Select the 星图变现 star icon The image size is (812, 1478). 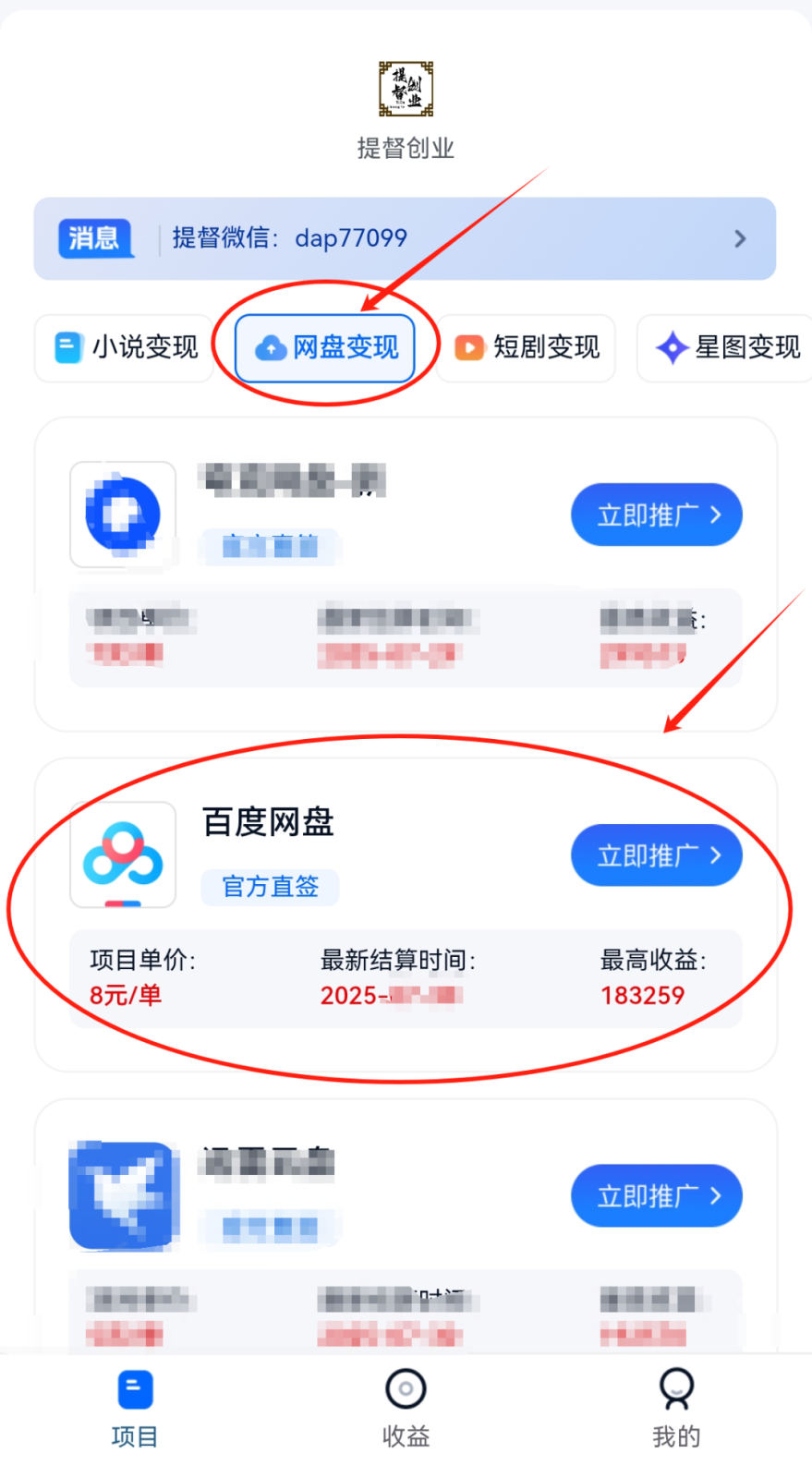pos(673,348)
